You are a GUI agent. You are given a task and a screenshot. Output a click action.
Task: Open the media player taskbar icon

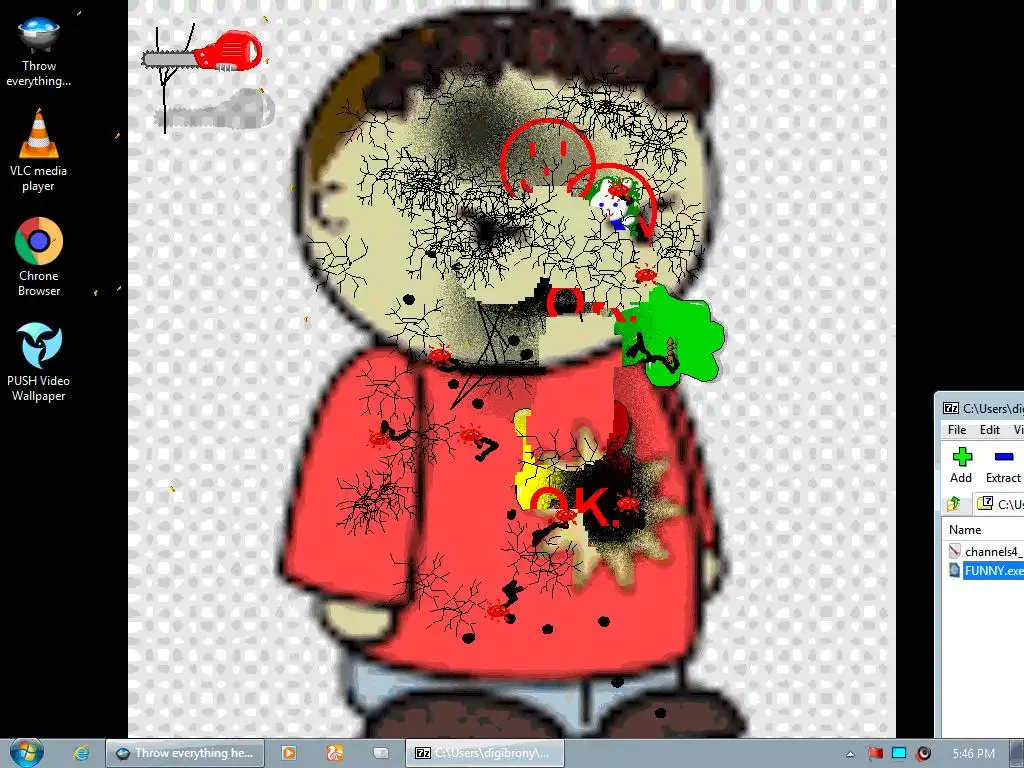click(x=289, y=753)
